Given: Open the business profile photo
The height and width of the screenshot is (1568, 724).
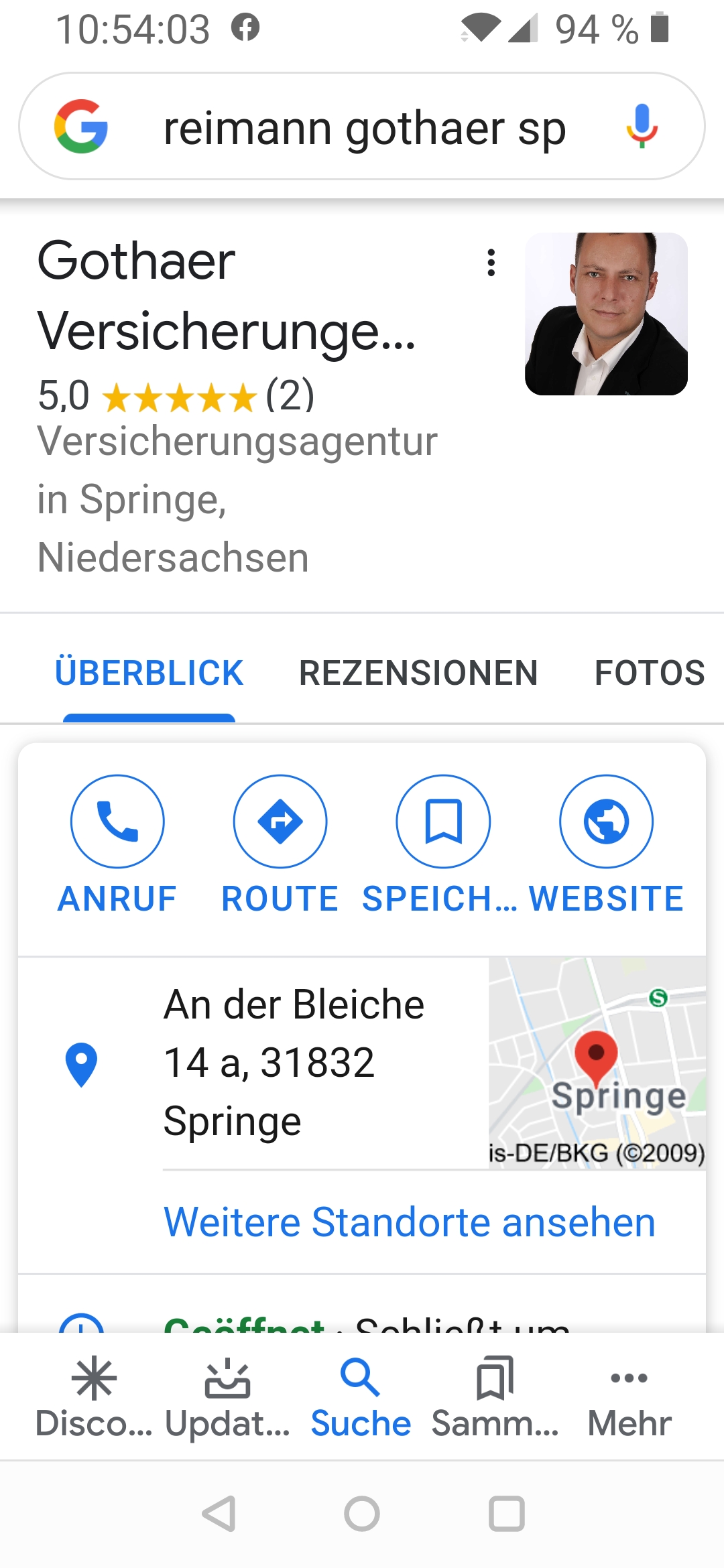Looking at the screenshot, I should tap(606, 314).
